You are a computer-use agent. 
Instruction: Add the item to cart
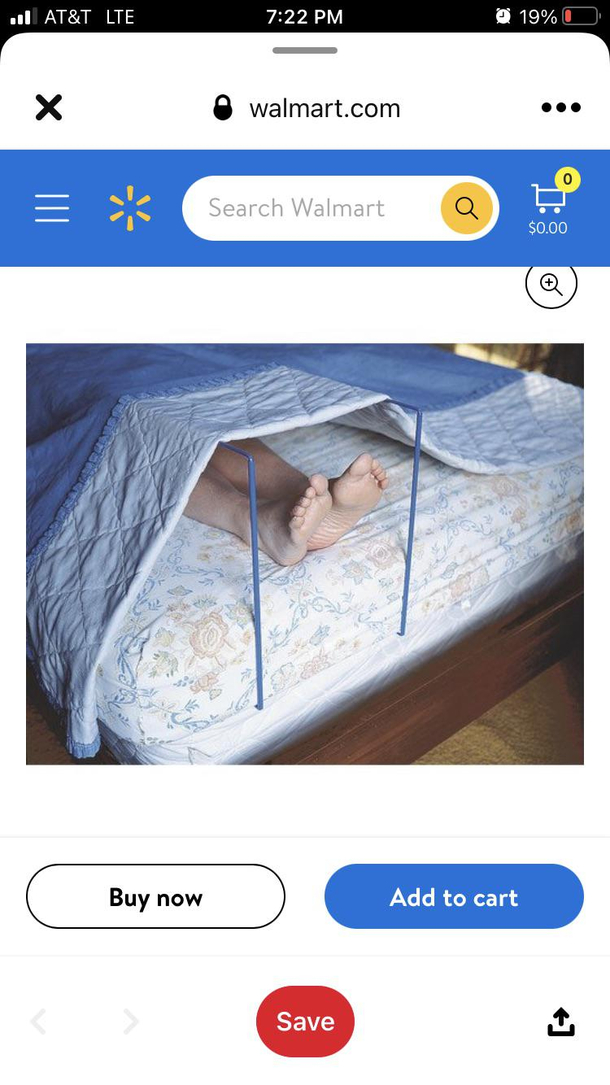coord(454,897)
